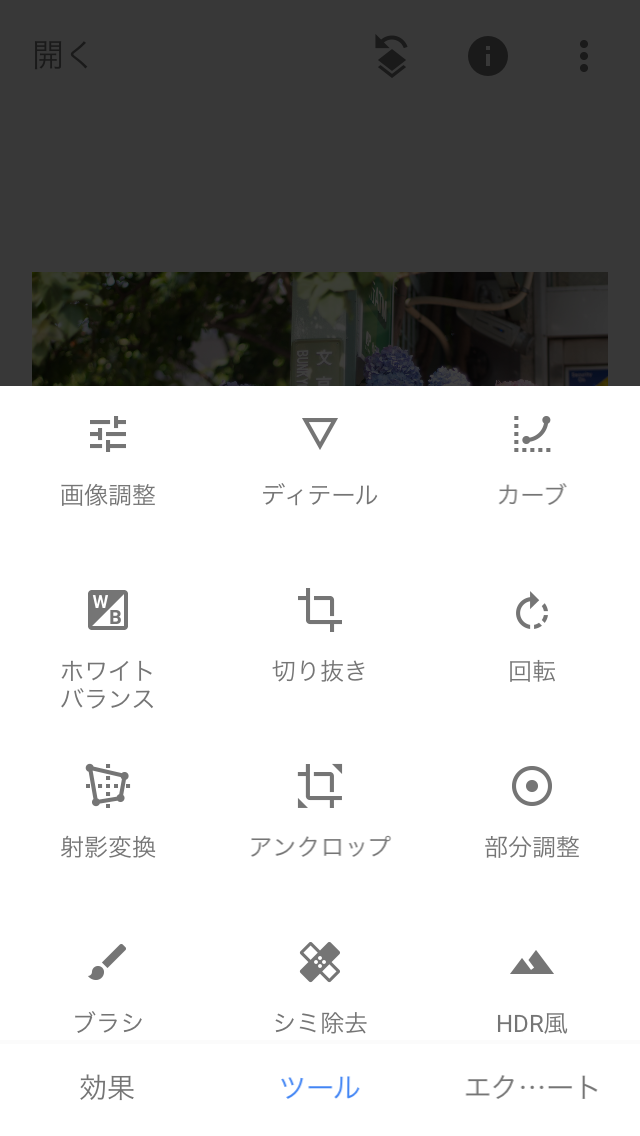Apply the HDR風 tool
The image size is (640, 1136).
532,986
